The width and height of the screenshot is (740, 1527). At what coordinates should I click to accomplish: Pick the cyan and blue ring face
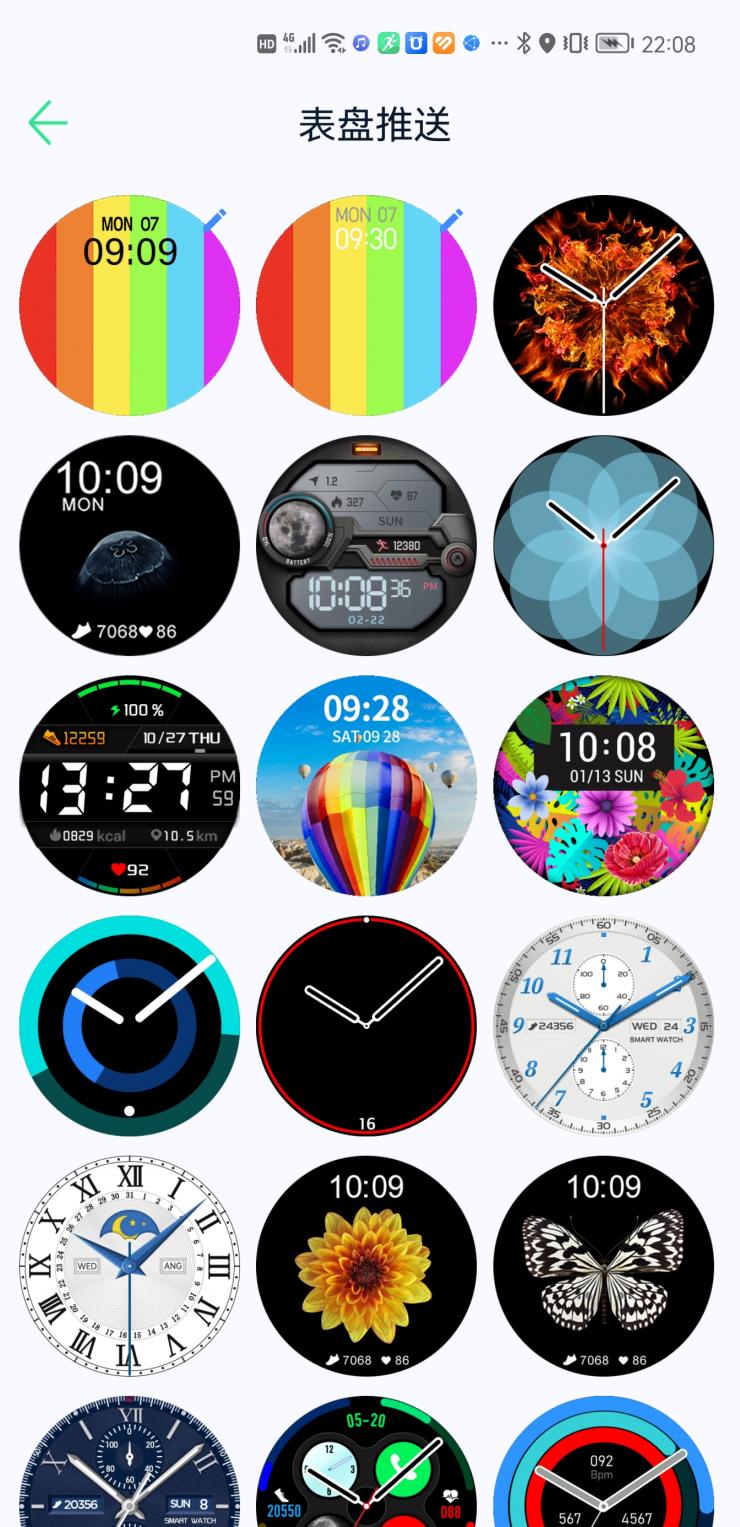point(130,1025)
